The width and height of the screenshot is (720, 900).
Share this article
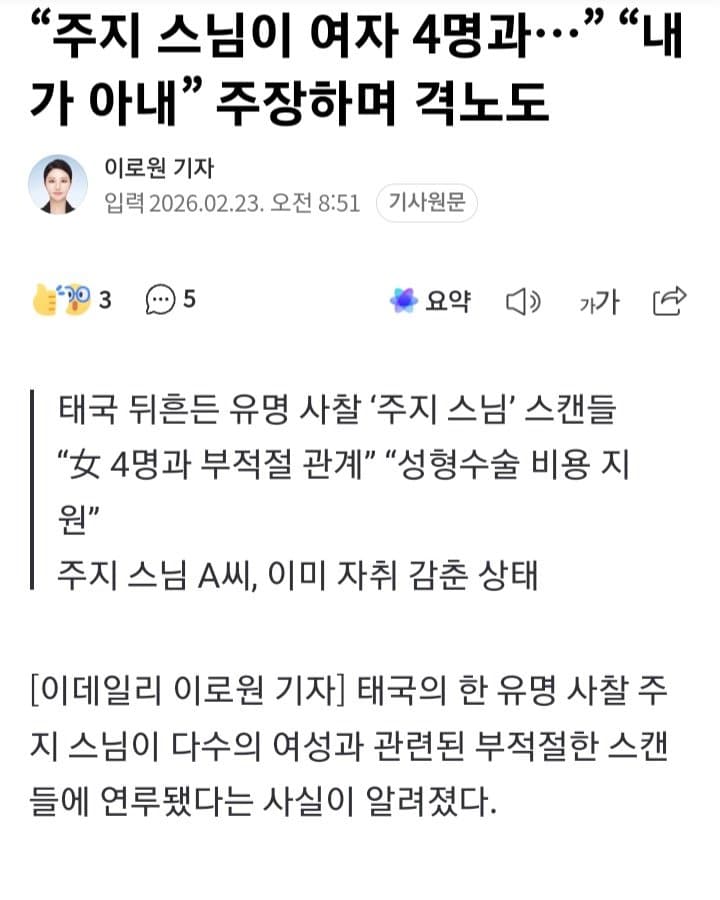click(x=668, y=300)
